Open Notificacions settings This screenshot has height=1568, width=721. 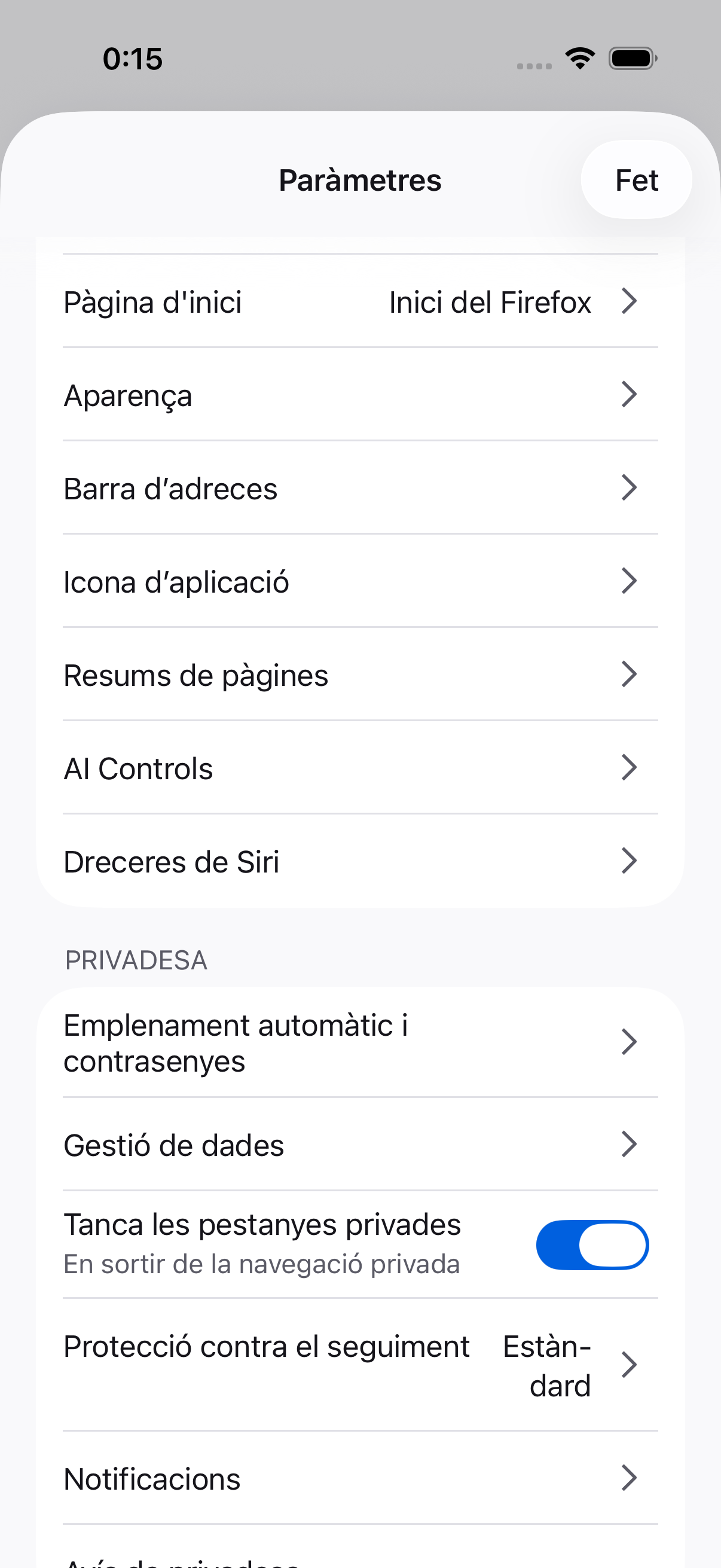tap(360, 1478)
